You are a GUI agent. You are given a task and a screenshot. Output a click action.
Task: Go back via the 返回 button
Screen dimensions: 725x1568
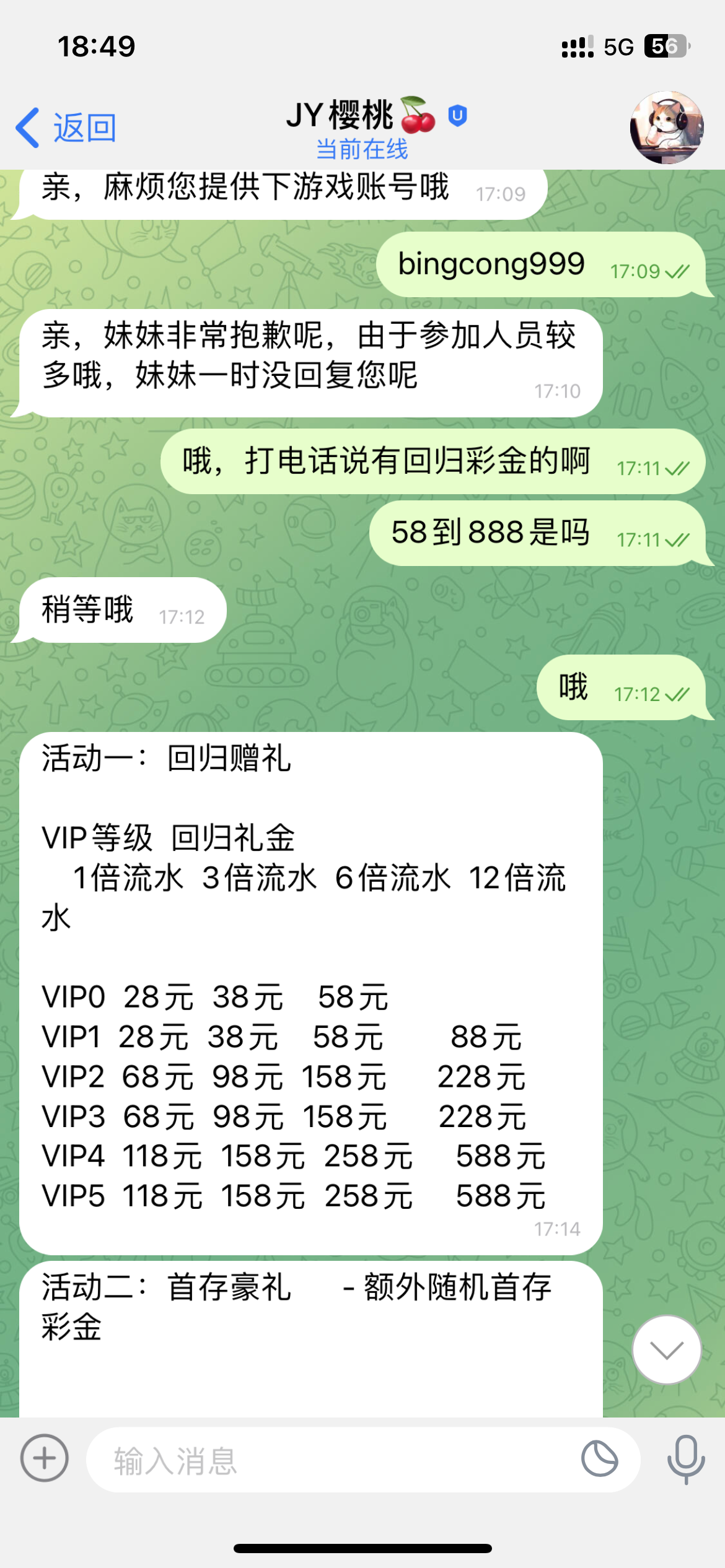coord(67,128)
